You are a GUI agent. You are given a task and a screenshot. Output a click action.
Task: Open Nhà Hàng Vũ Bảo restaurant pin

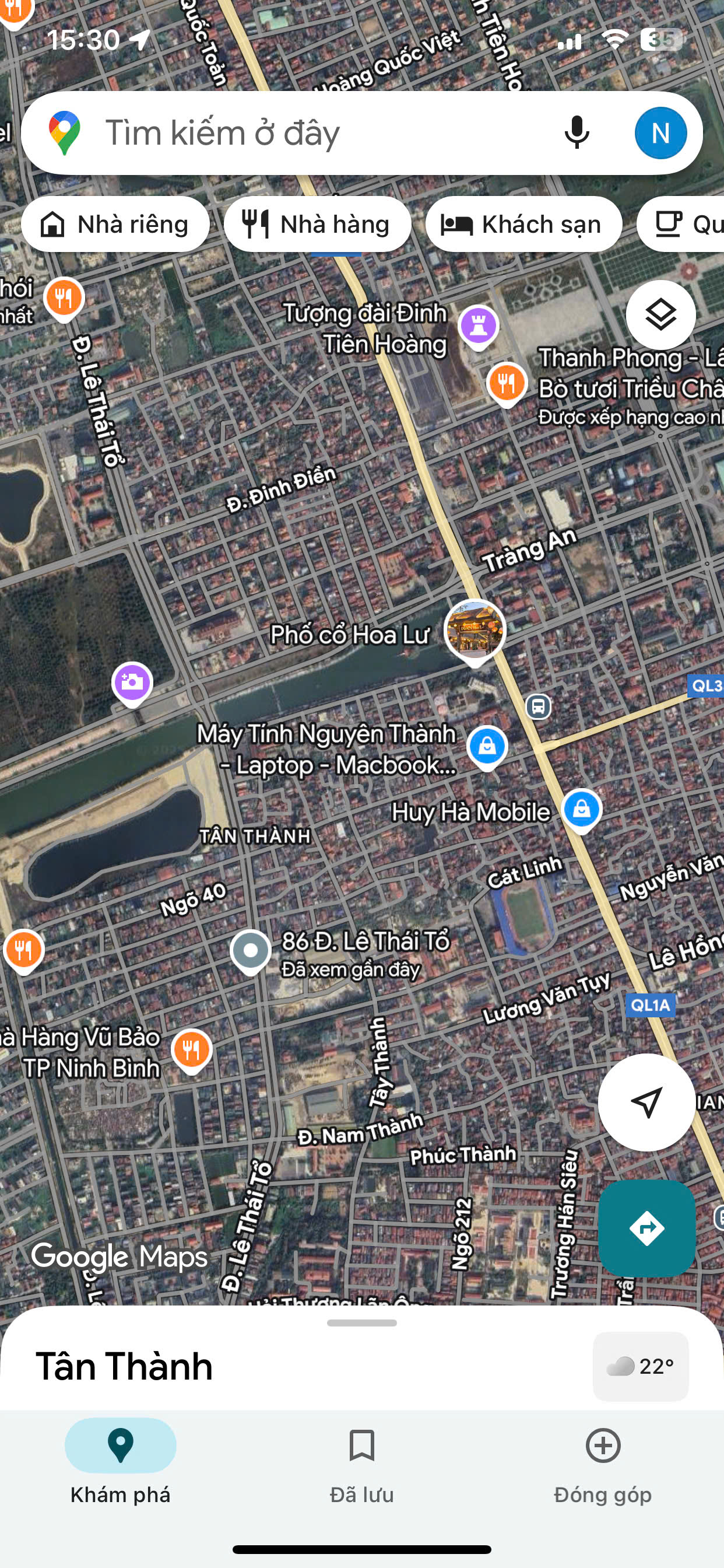192,1049
